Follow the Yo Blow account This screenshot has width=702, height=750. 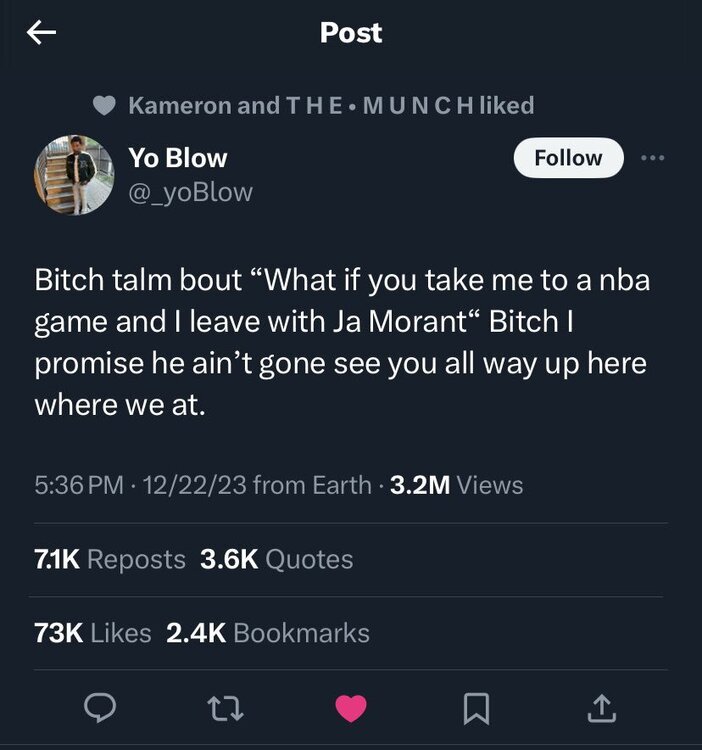[568, 158]
